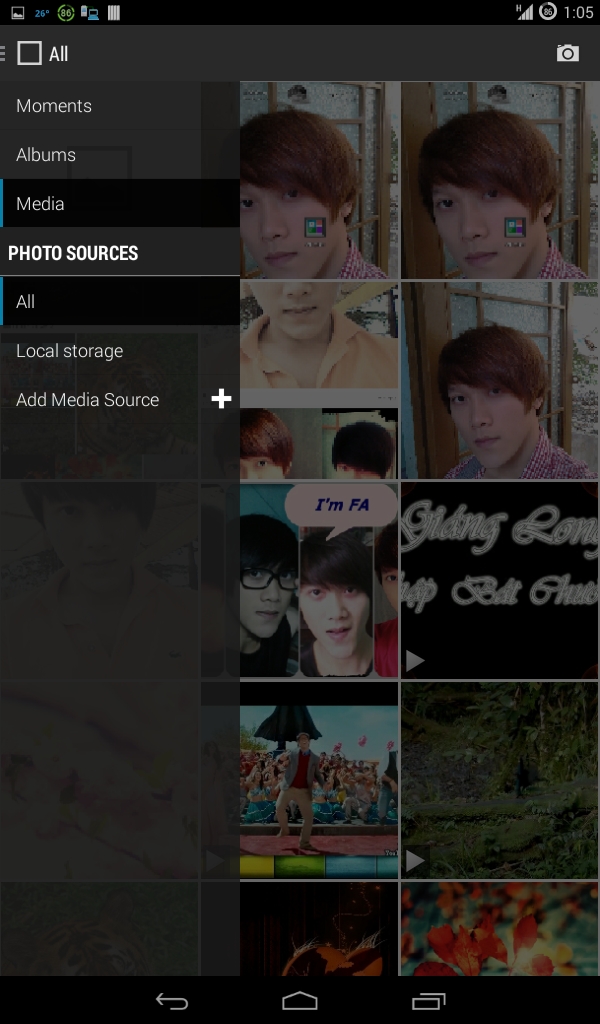Open the dancing crowd video thumbnail
Viewport: 600px width, 1024px height.
click(x=319, y=779)
